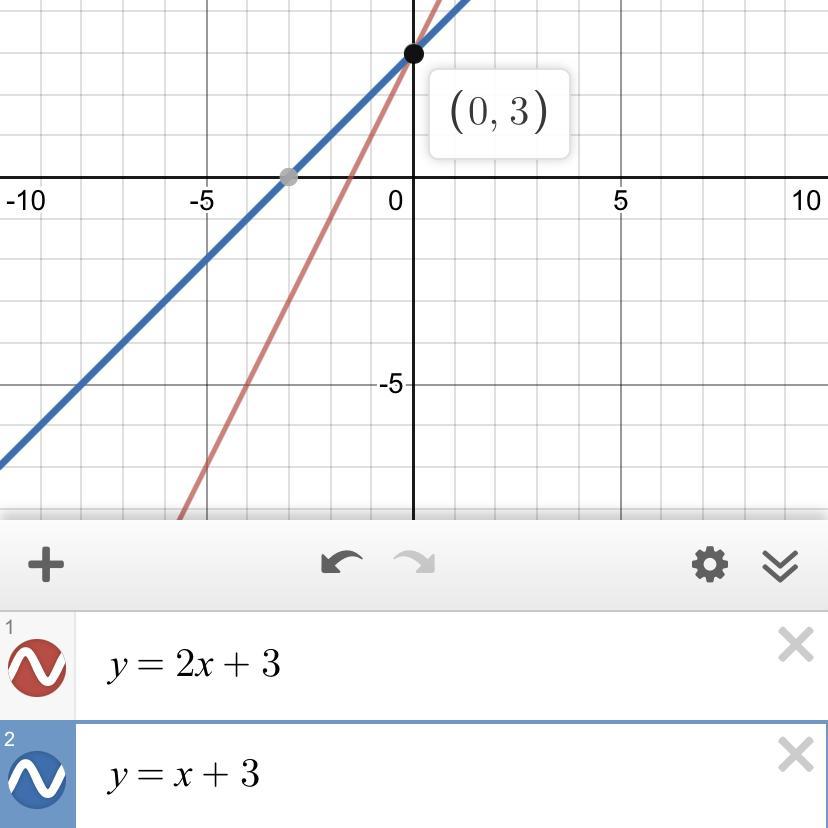Undo the last action

341,564
